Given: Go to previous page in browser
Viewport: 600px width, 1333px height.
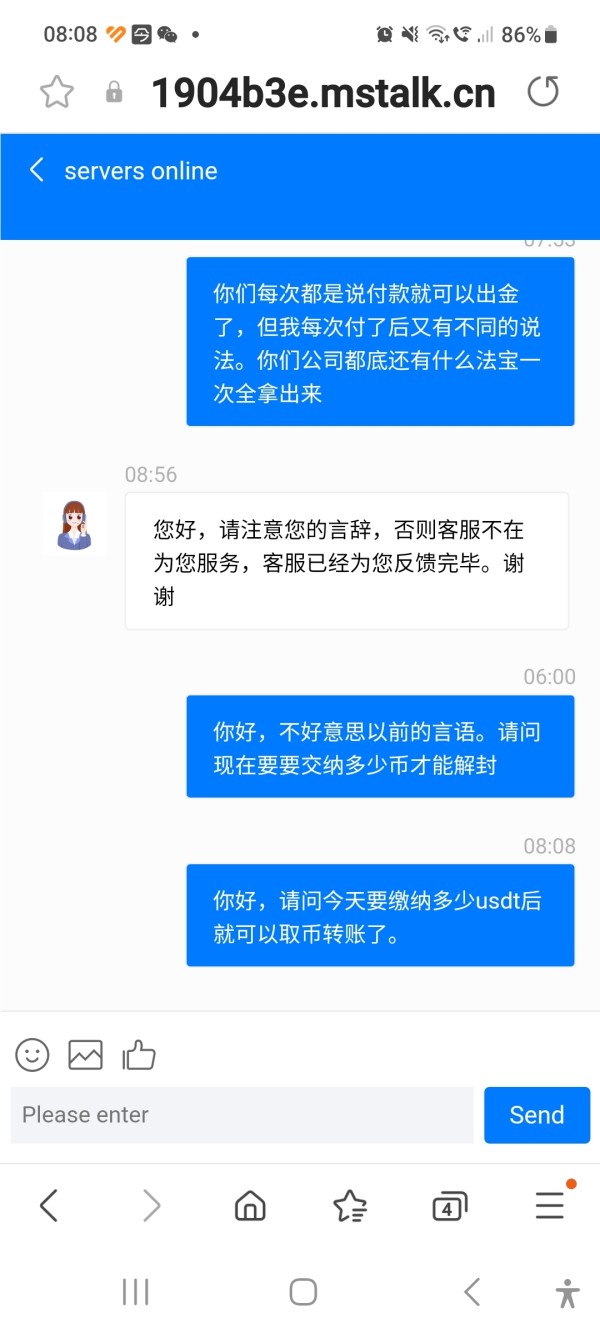Looking at the screenshot, I should pyautogui.click(x=48, y=1206).
